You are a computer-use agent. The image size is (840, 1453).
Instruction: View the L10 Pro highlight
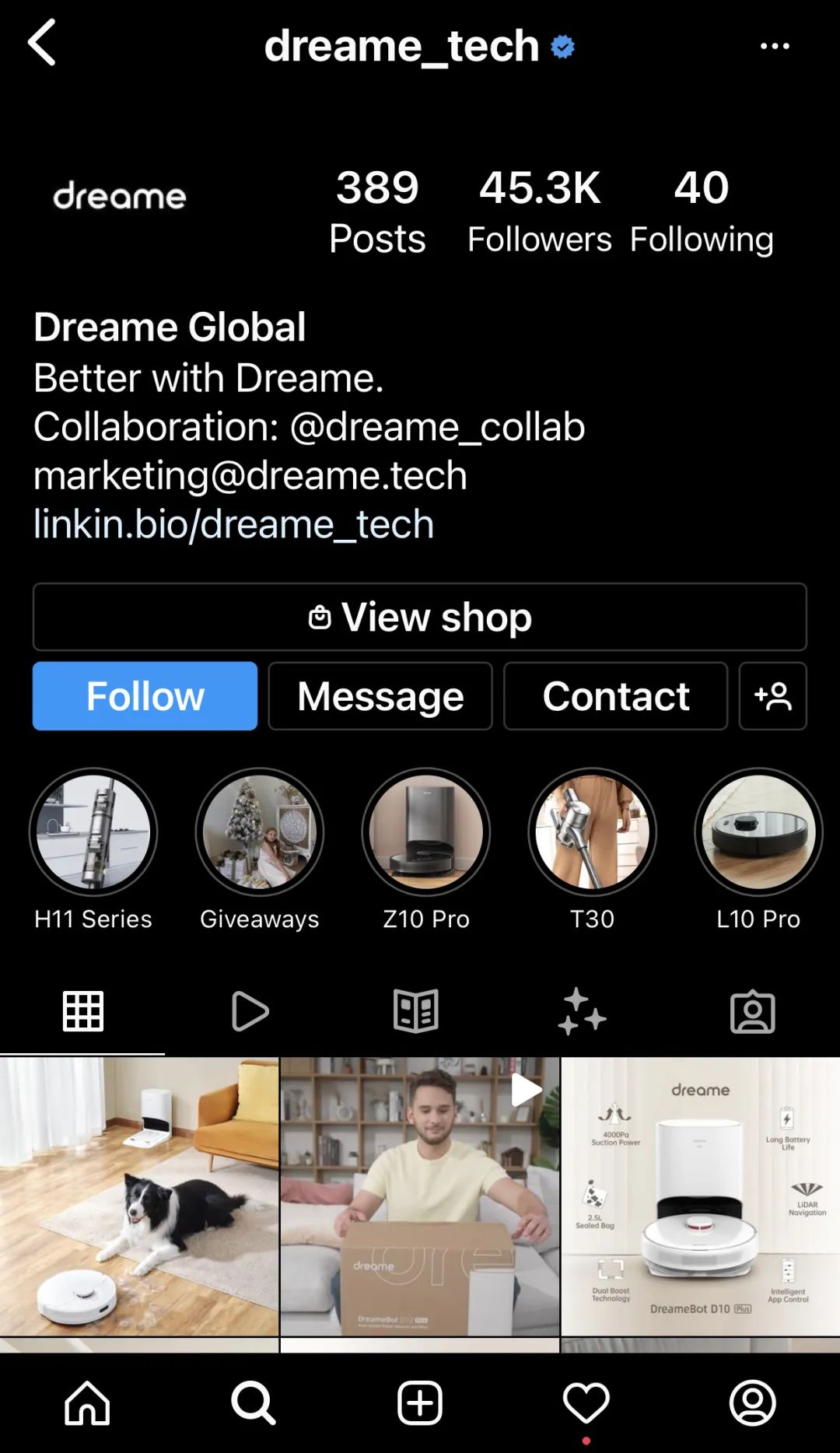(758, 832)
